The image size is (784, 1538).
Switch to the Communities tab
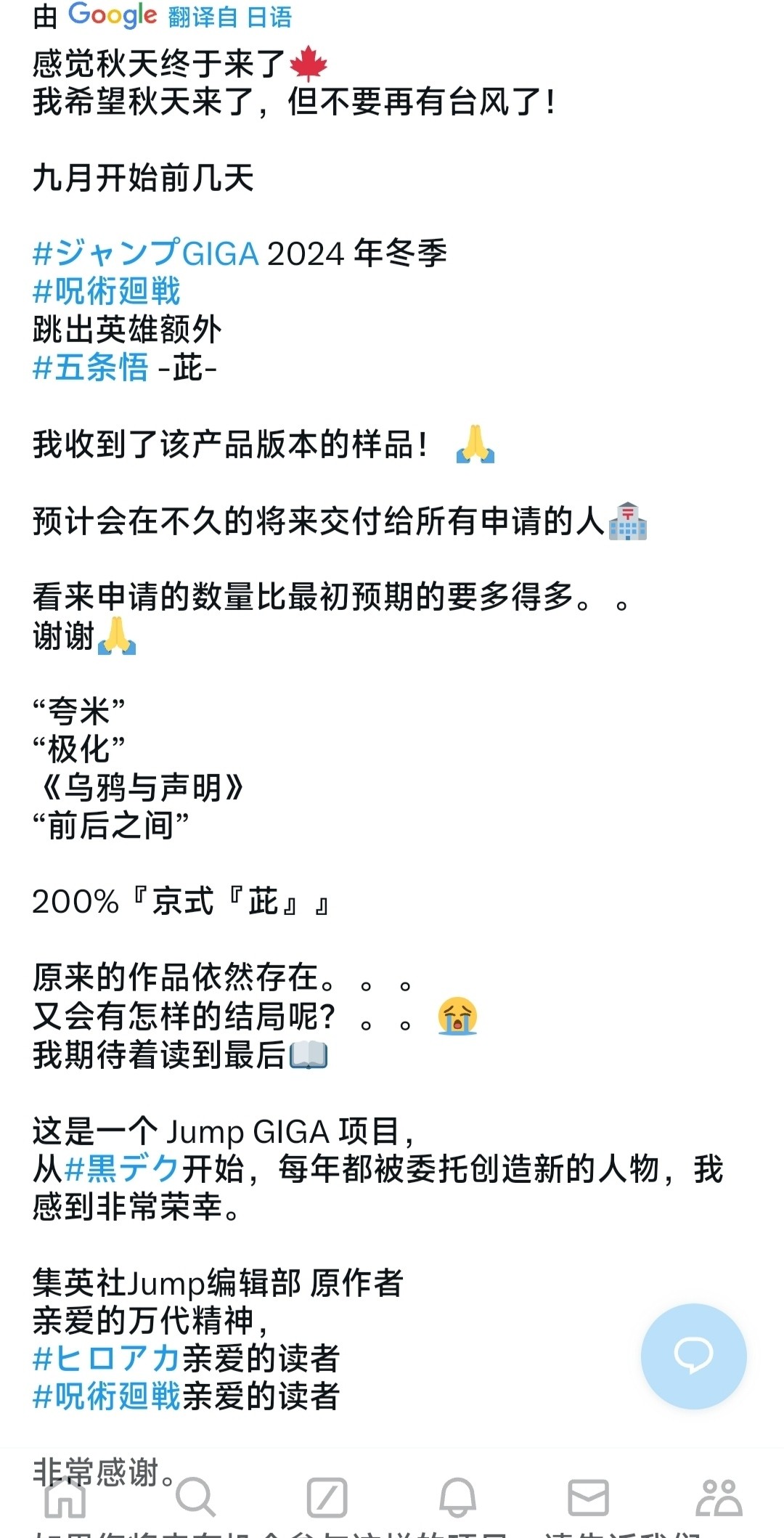tap(719, 1497)
